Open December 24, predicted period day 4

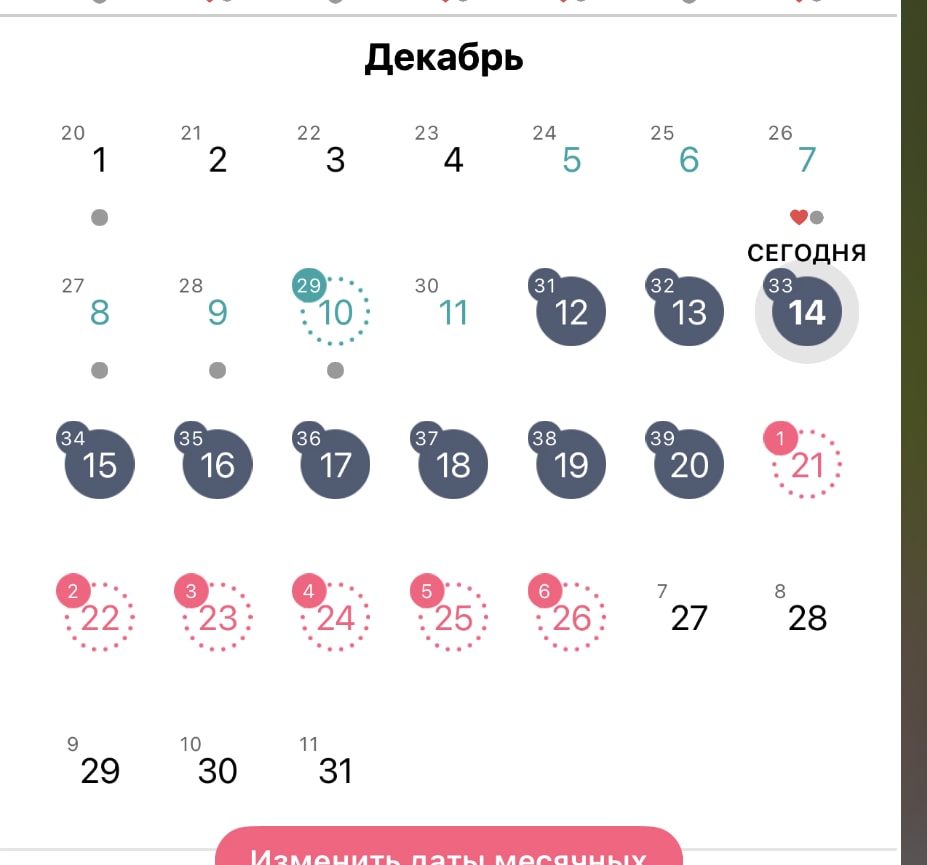[335, 617]
